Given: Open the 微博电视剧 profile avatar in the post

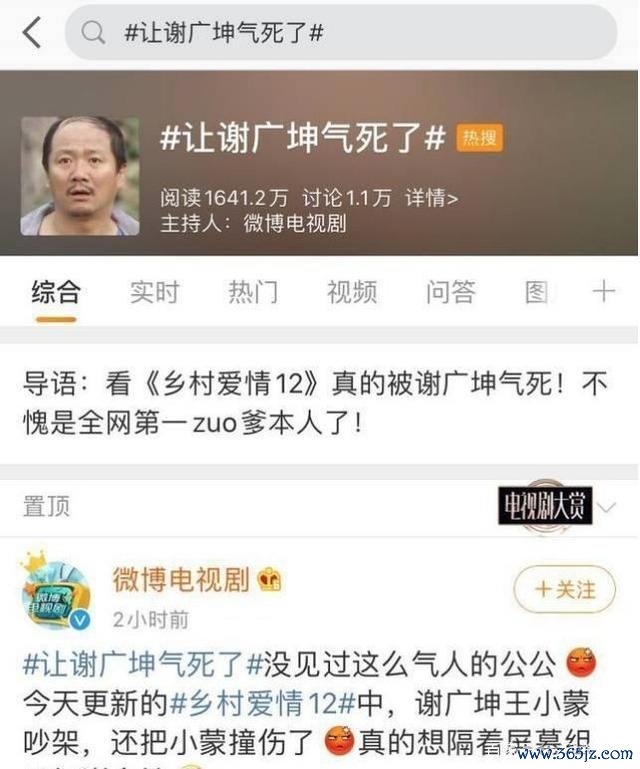Looking at the screenshot, I should pos(56,592).
